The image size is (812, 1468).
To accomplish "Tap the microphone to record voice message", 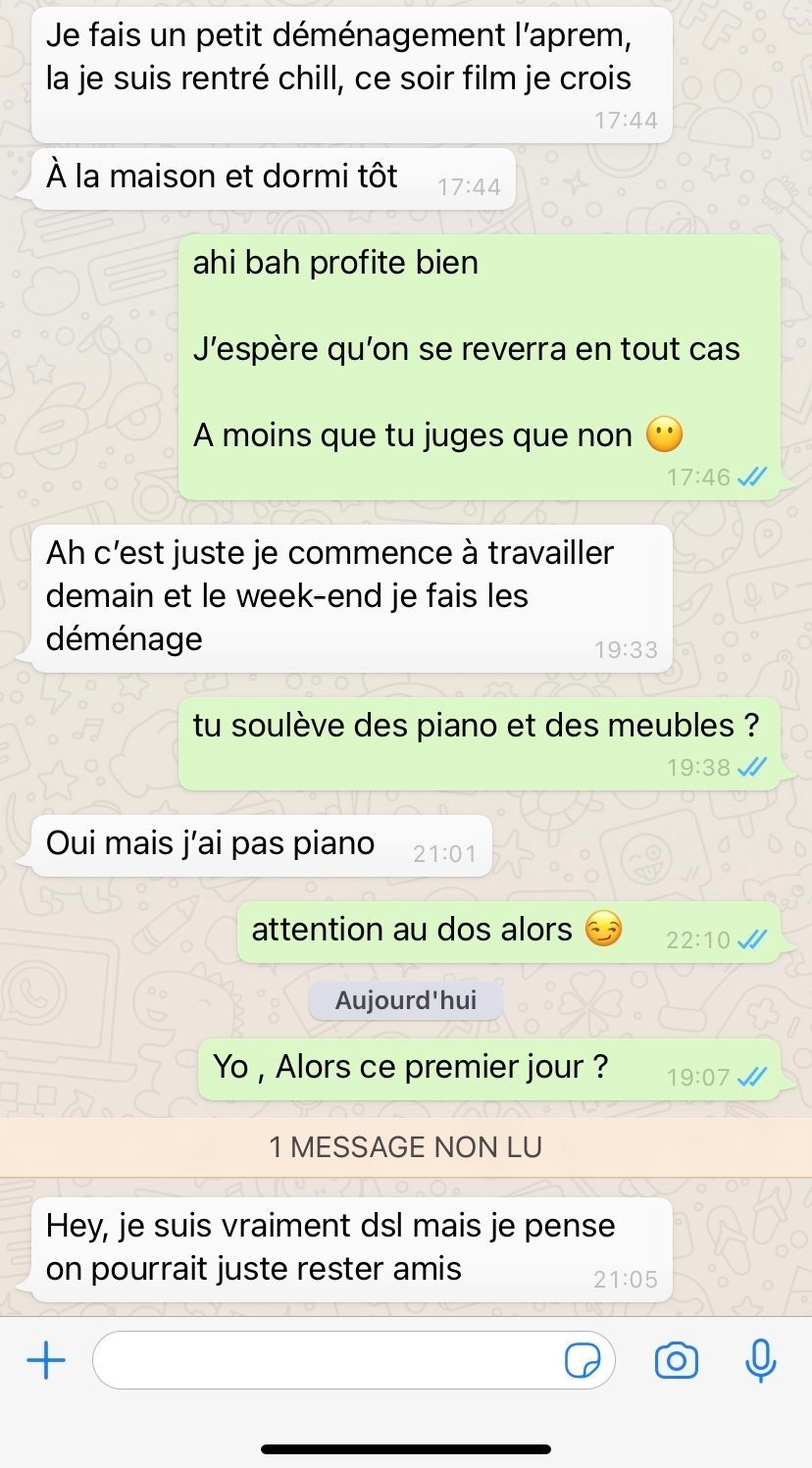I will coord(761,1360).
